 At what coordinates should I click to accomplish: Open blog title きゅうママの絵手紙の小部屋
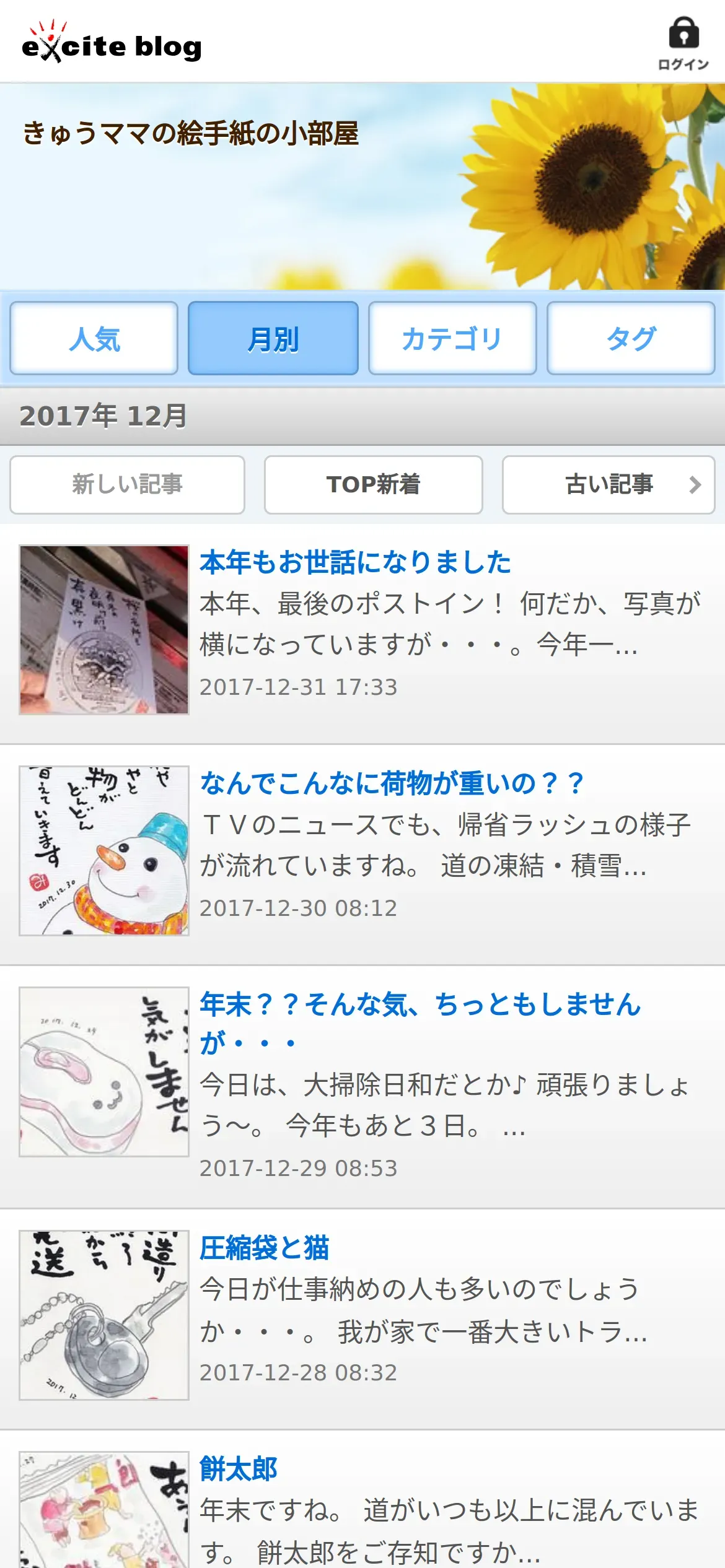coord(191,133)
